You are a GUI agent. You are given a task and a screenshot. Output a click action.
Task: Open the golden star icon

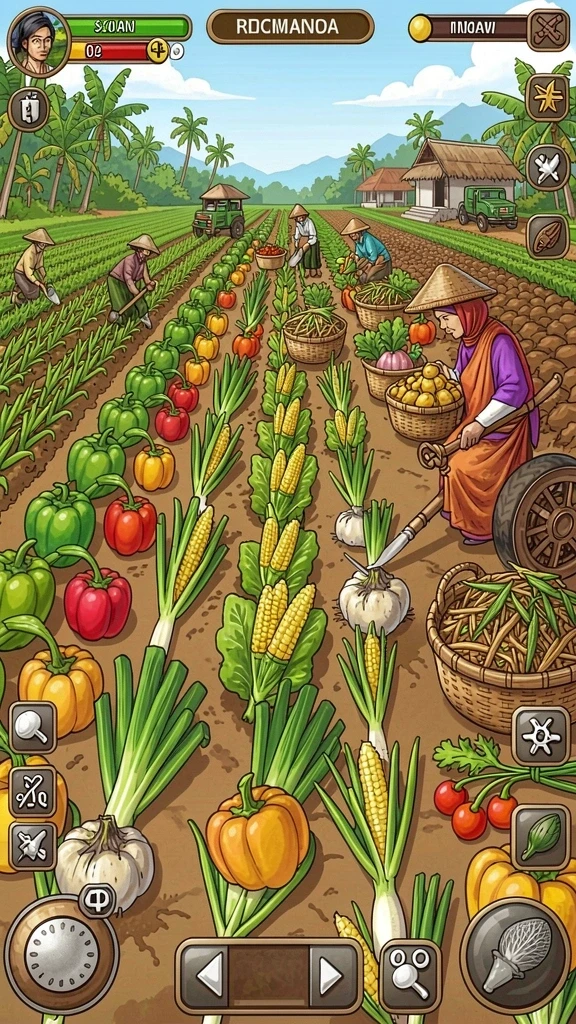click(547, 98)
